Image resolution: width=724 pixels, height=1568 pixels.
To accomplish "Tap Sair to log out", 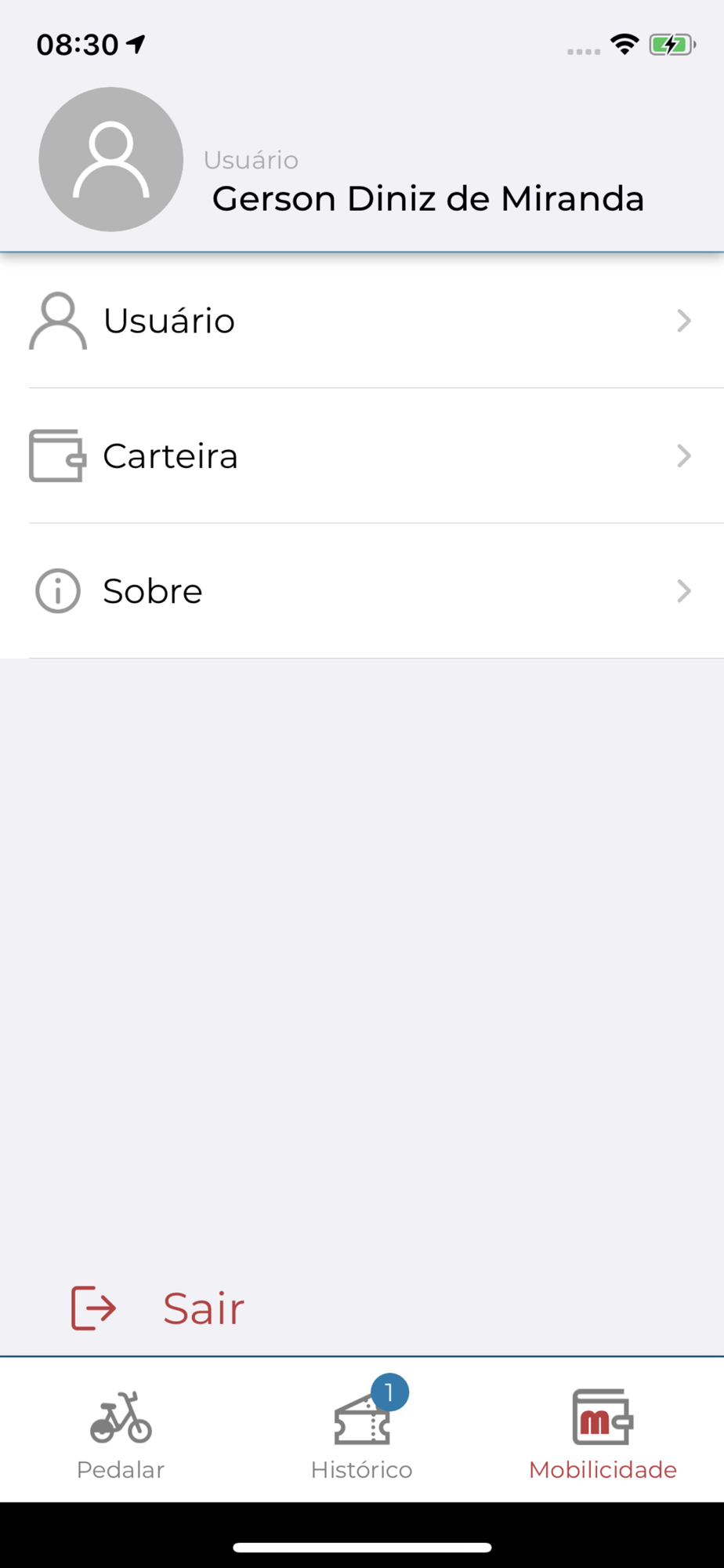I will [158, 1308].
